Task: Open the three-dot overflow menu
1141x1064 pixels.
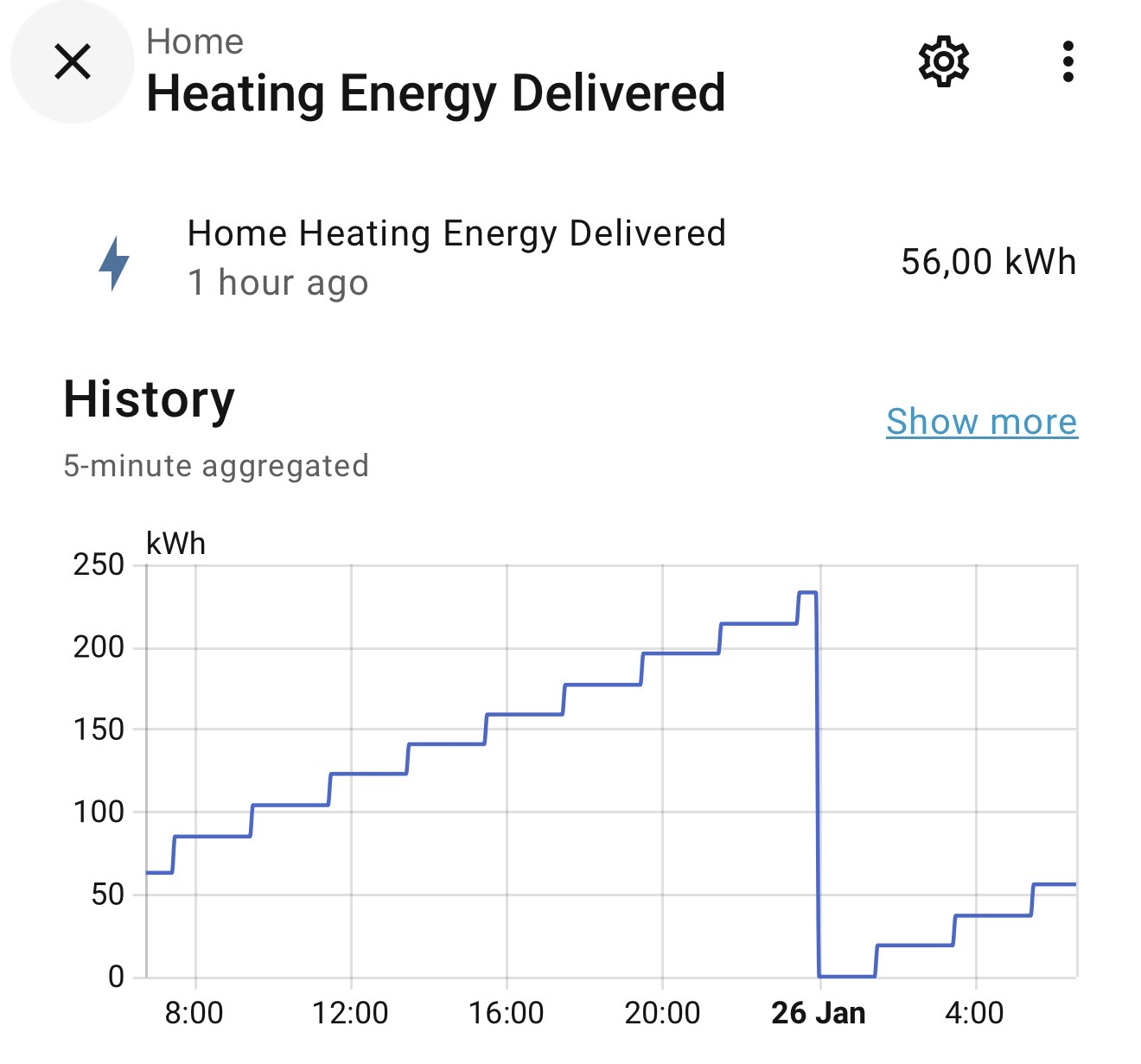Action: point(1068,61)
